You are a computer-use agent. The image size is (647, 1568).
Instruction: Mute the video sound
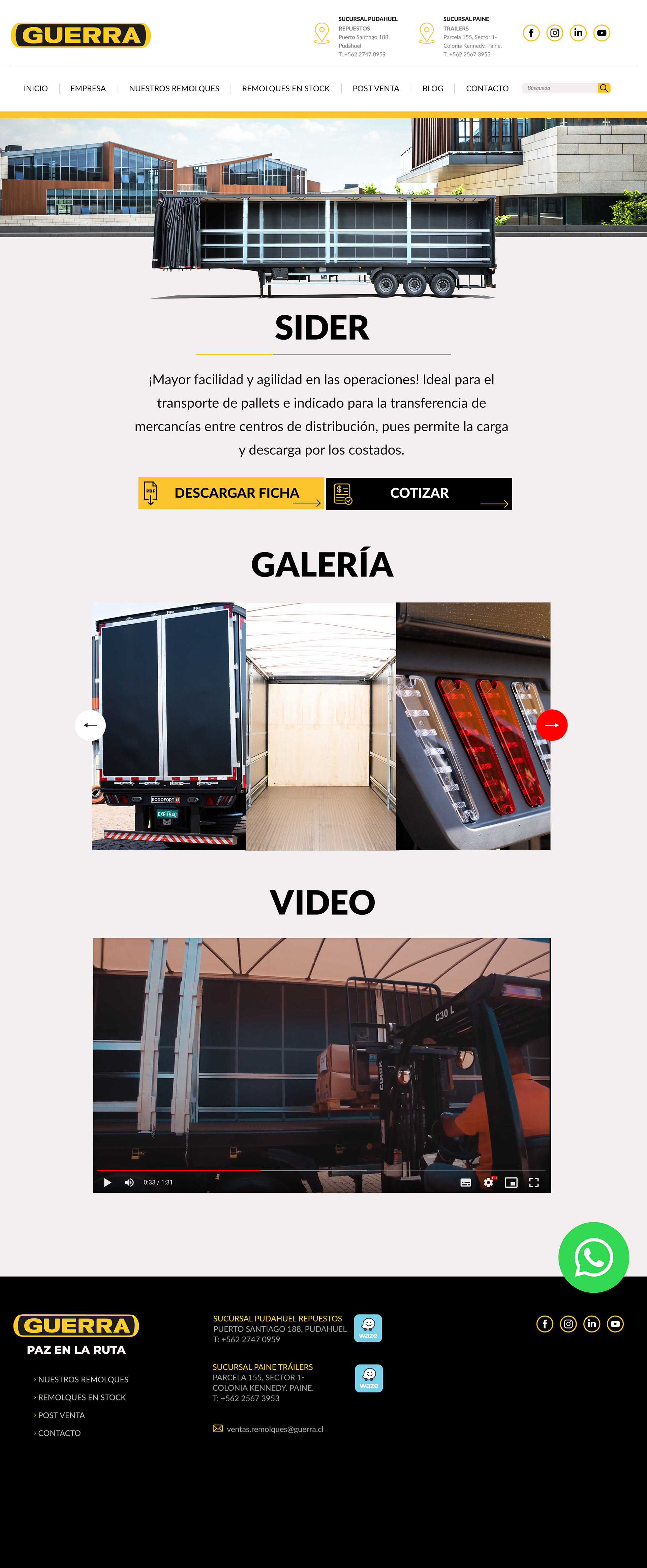129,1182
